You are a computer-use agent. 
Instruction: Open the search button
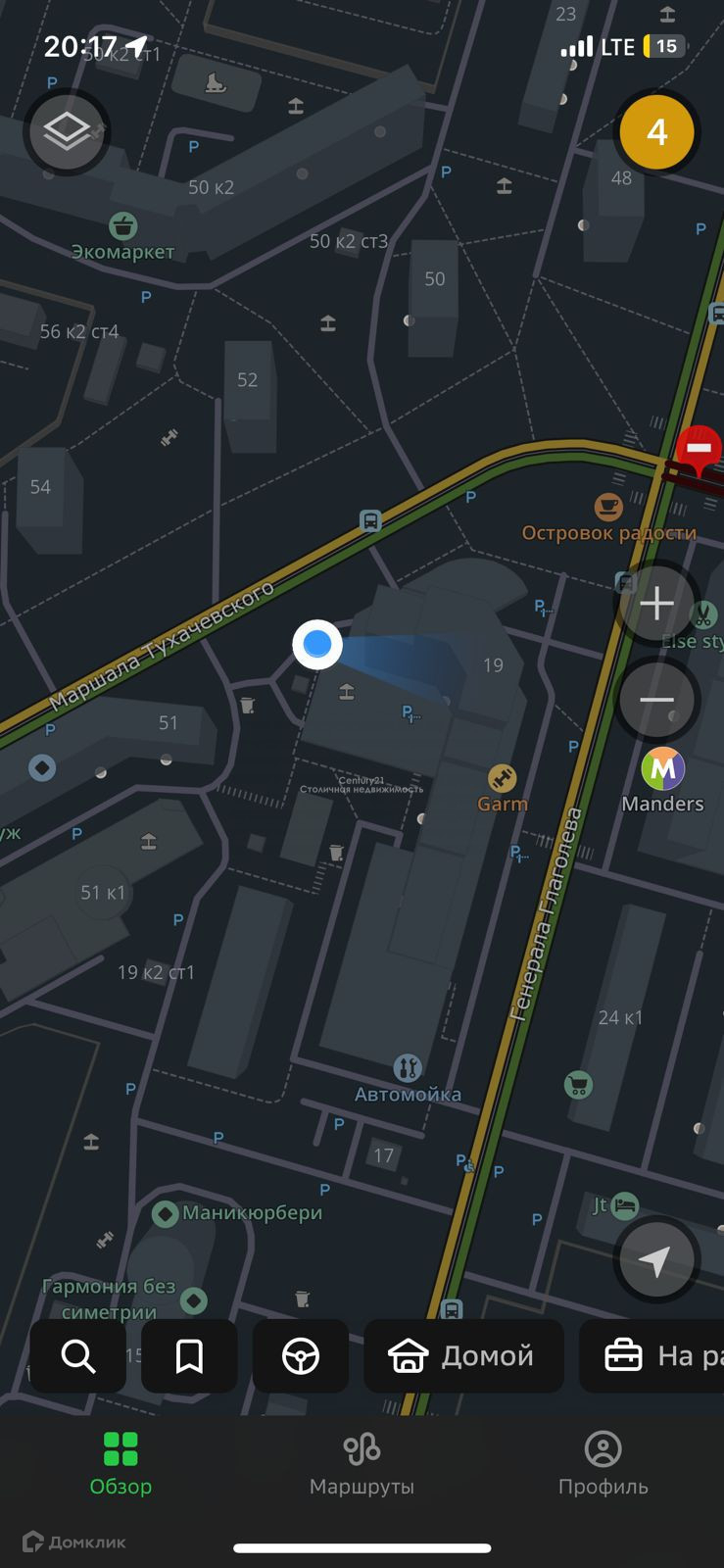pyautogui.click(x=78, y=1356)
